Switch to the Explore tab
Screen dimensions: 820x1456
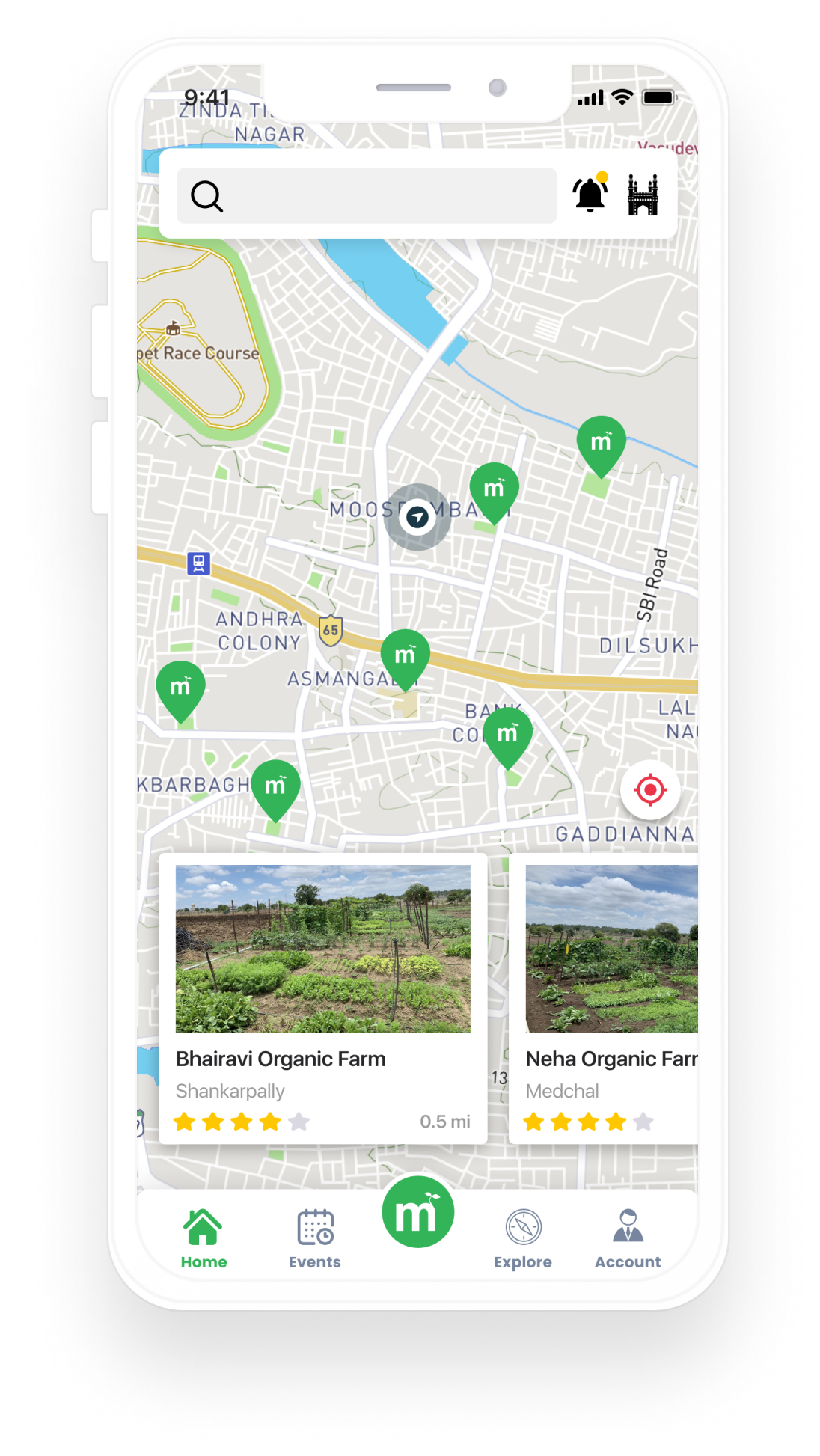523,1238
